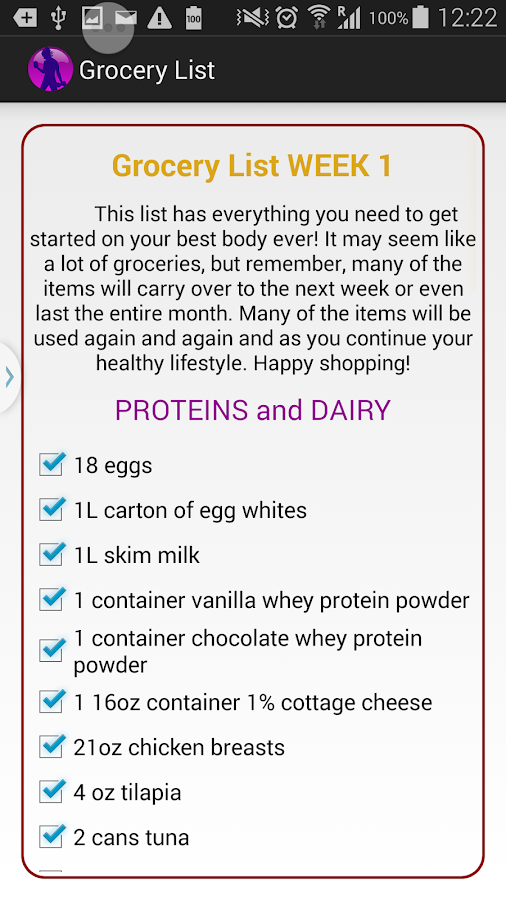Screen dimensions: 506x900
Task: Toggle chocolate whey protein powder checkbox
Action: click(x=52, y=650)
